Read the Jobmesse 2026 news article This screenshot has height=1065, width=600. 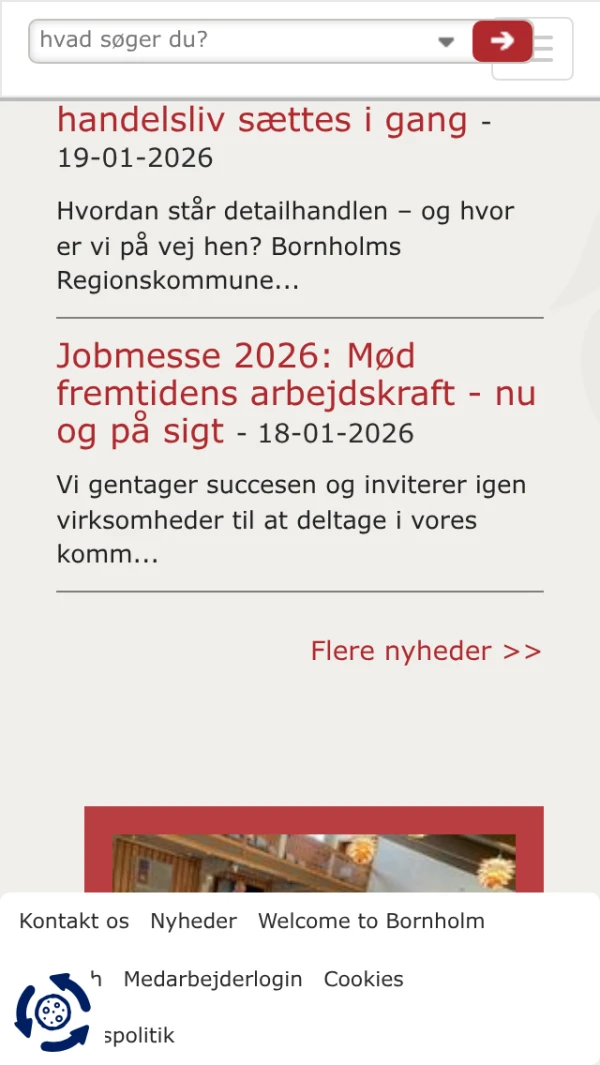[x=295, y=394]
